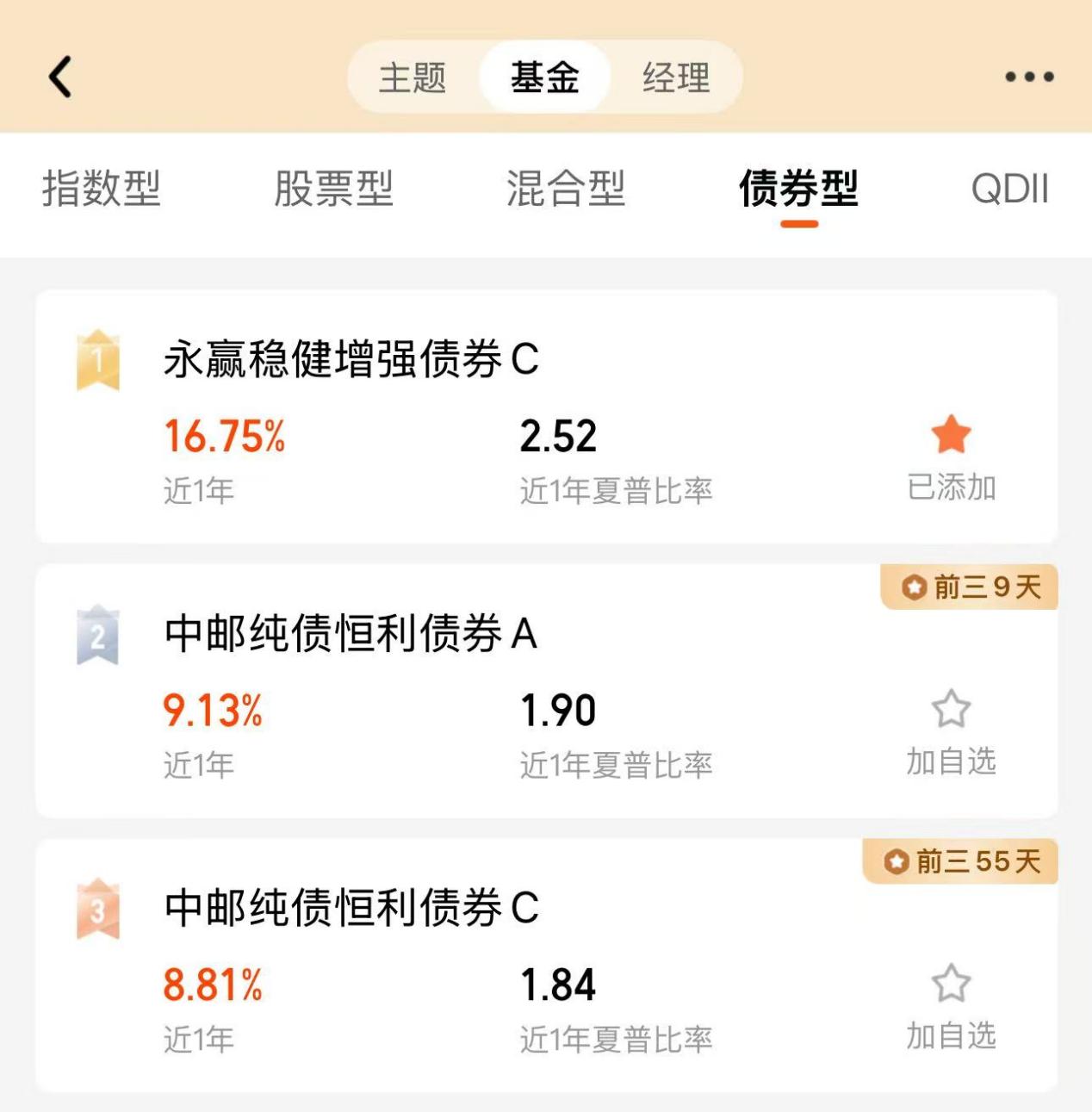Select the 指数型 category
This screenshot has height=1112, width=1092.
(99, 190)
